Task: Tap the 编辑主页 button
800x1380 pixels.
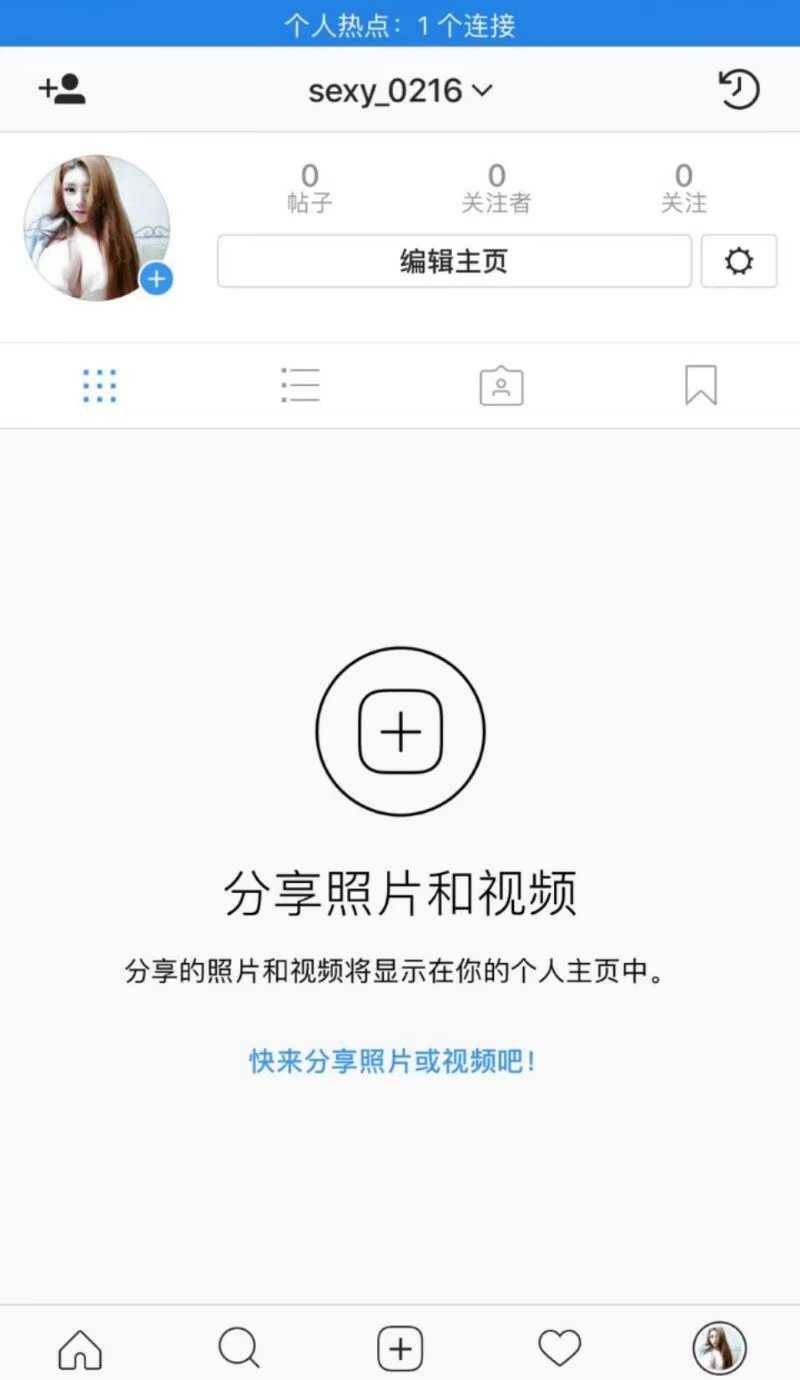Action: point(454,262)
